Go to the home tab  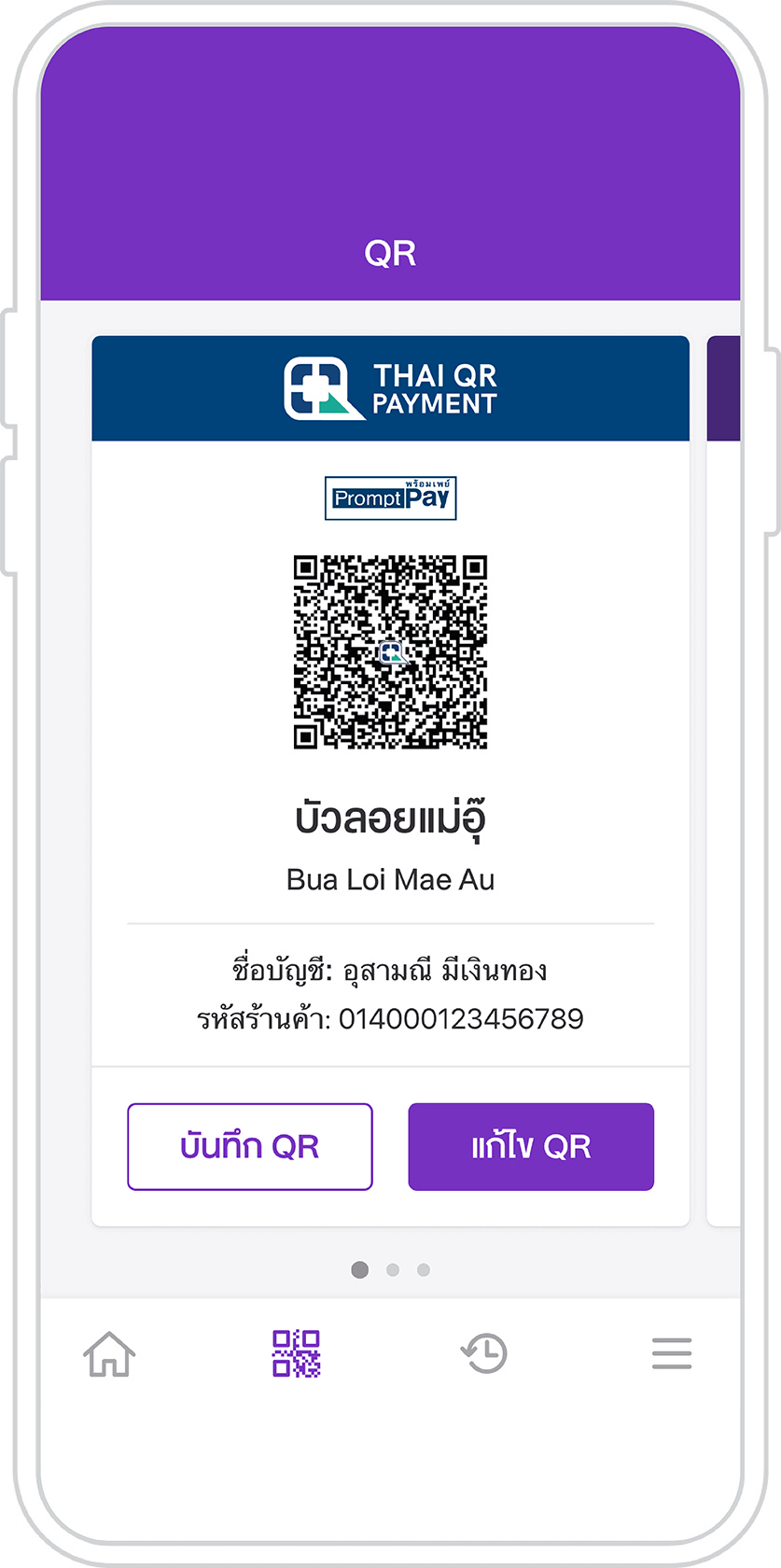pos(110,1353)
